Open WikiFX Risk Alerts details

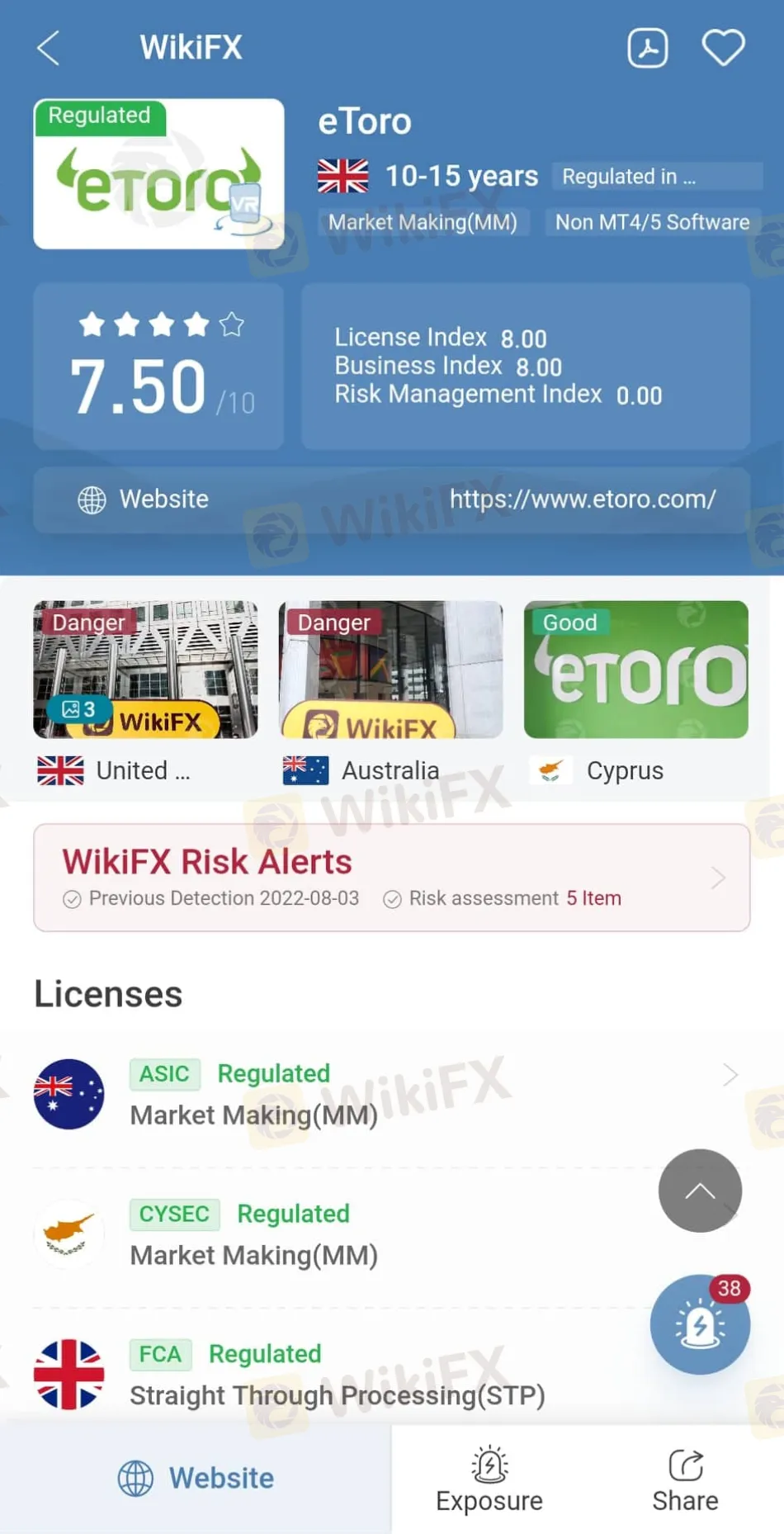[x=391, y=878]
